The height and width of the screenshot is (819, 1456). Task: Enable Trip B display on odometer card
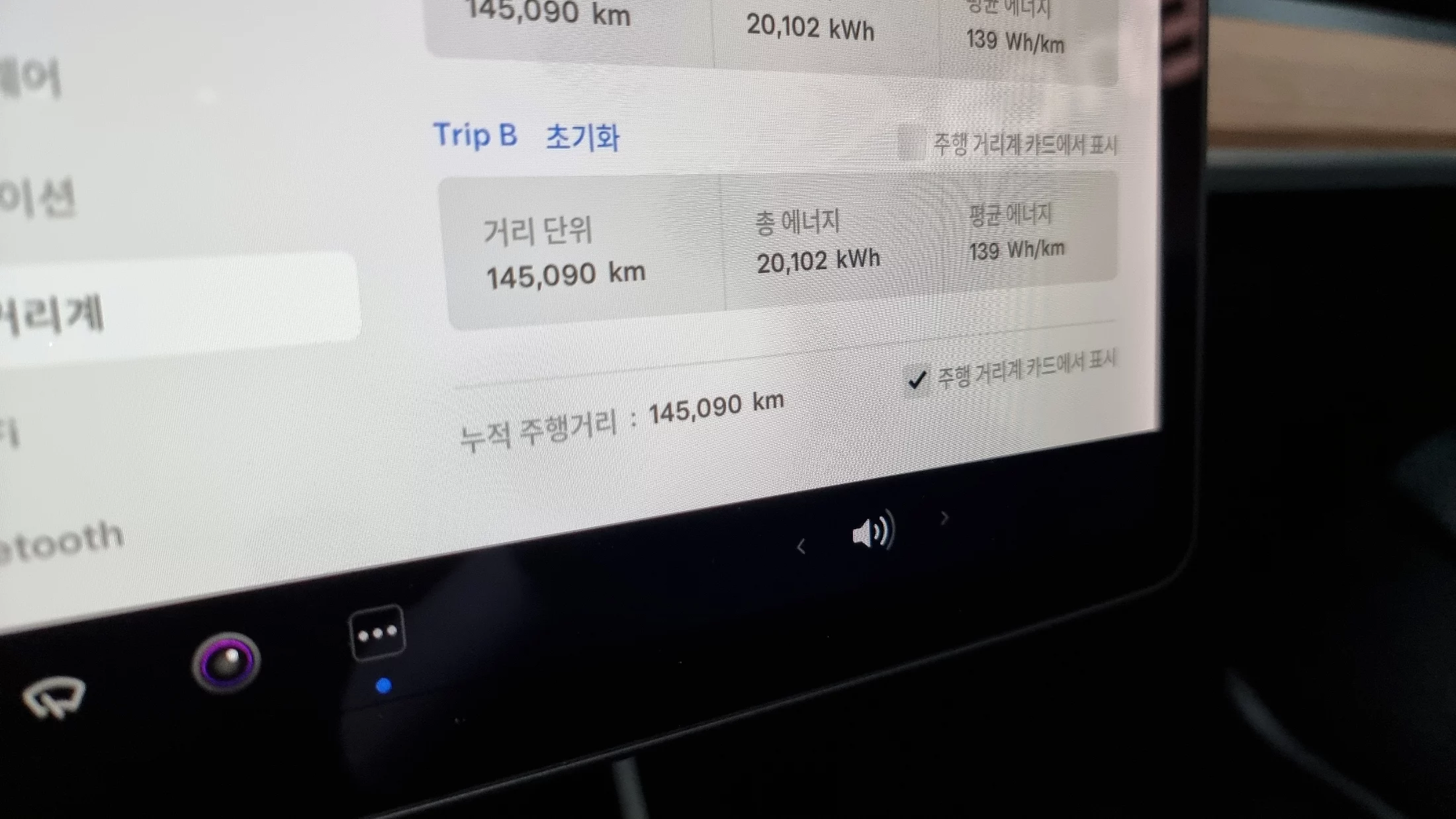pos(912,144)
